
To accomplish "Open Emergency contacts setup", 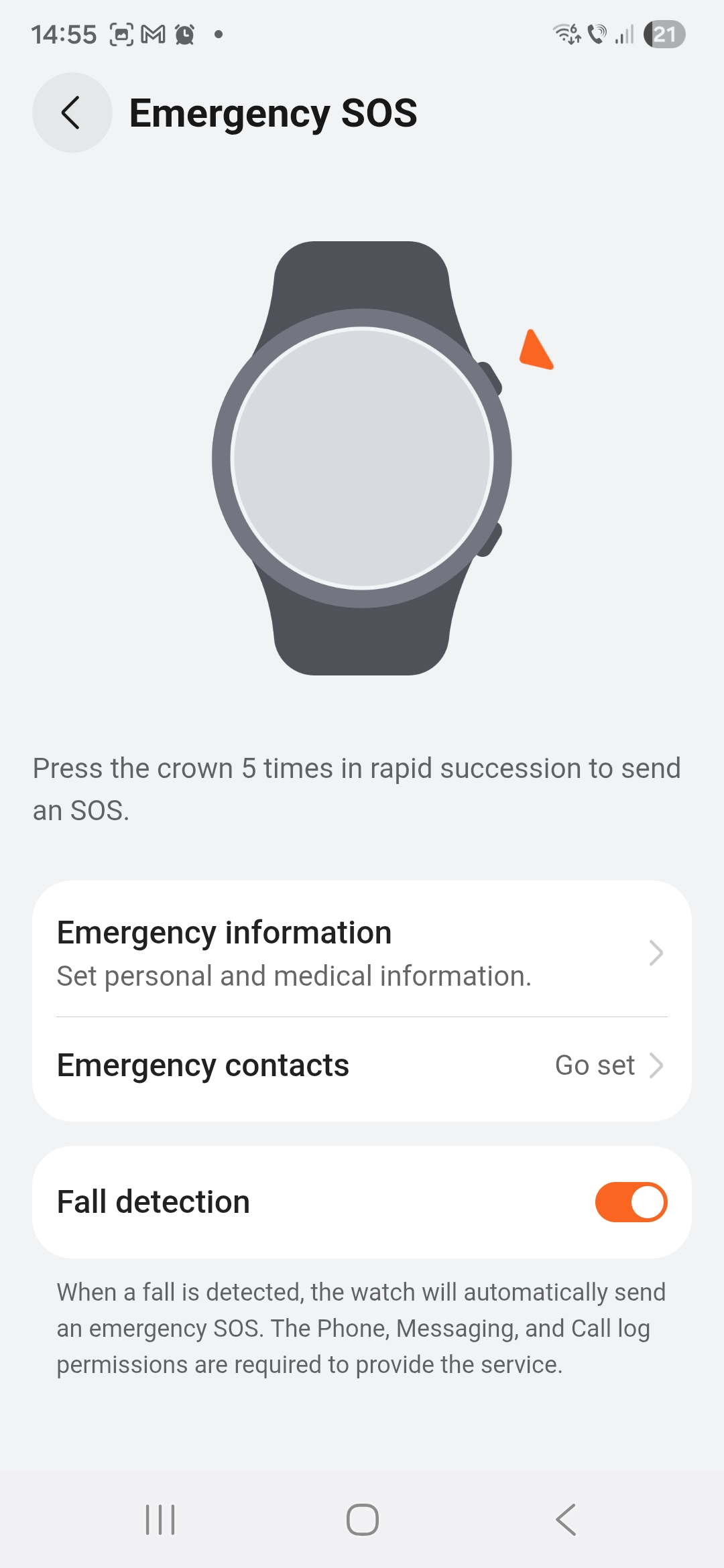I will 361,1065.
